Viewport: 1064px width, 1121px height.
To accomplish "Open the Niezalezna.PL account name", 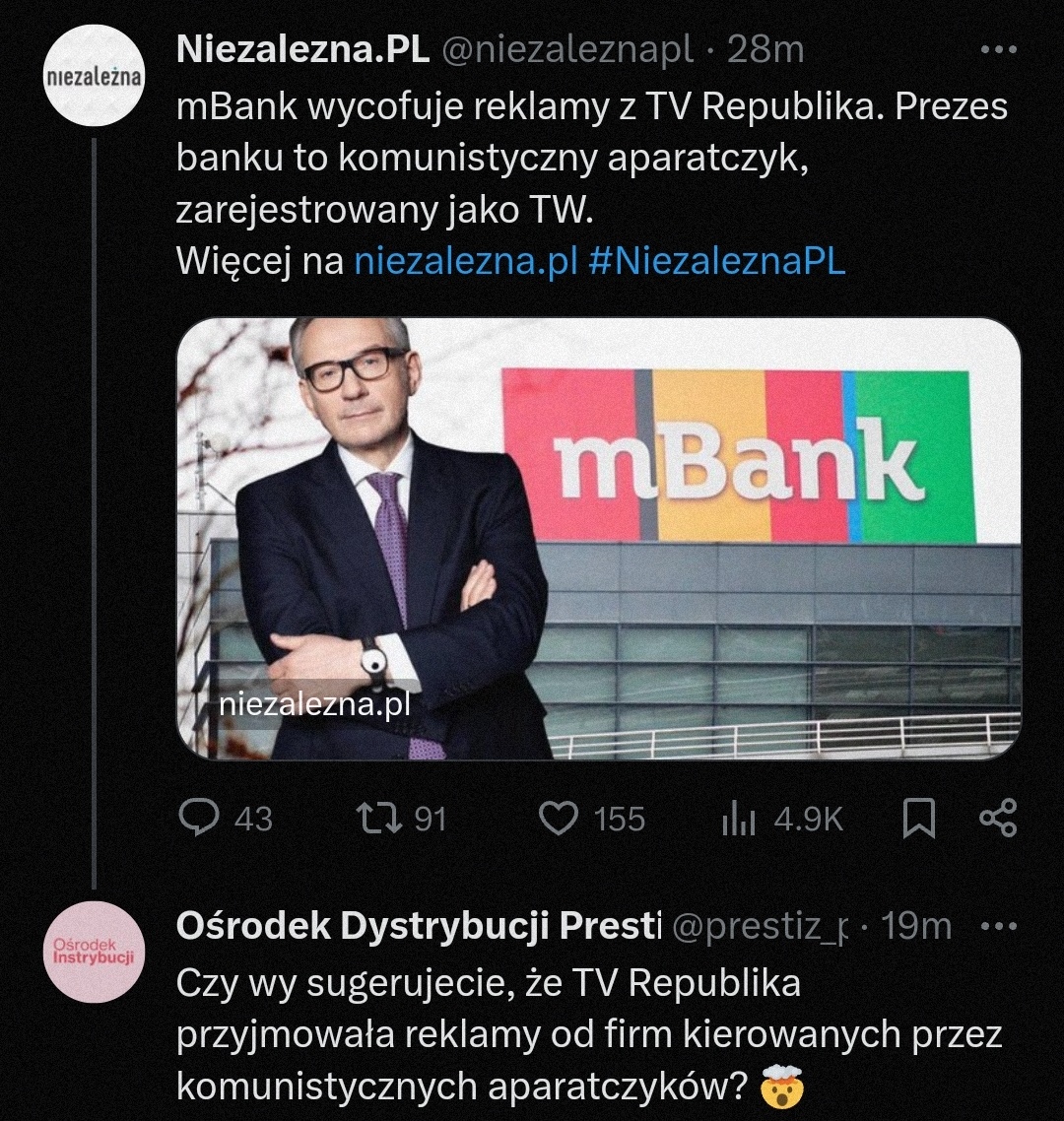I will (302, 50).
